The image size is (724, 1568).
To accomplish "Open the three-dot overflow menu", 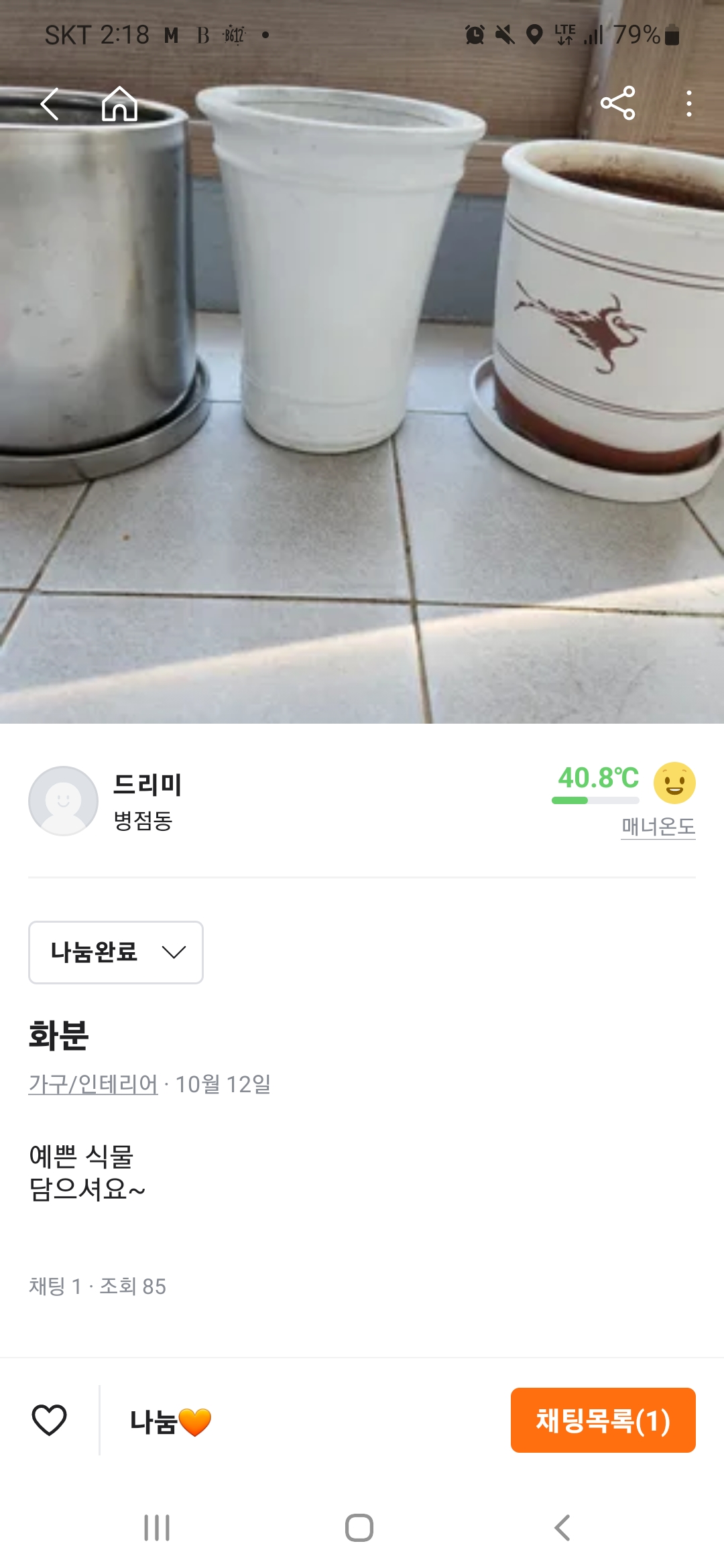I will (688, 104).
